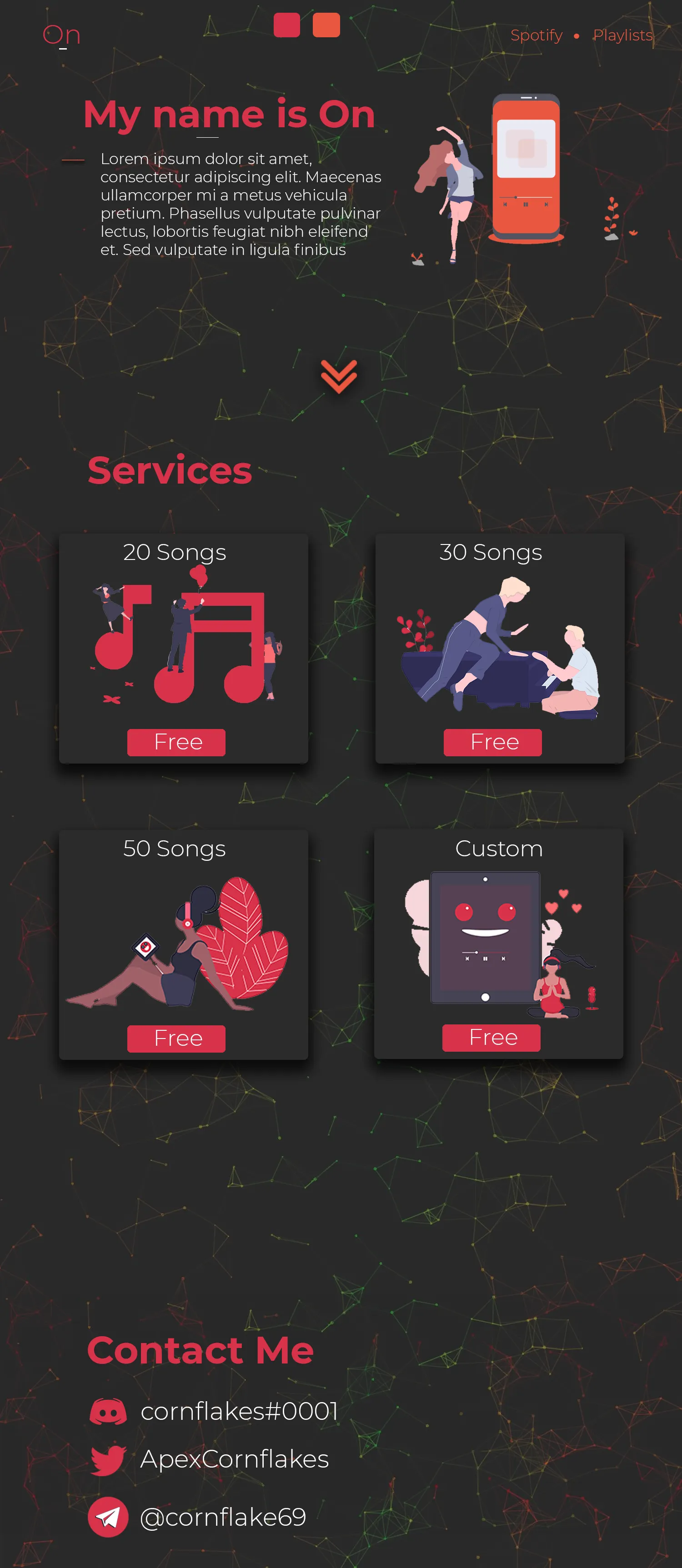Tap Free button under 50 Songs
The image size is (682, 1568).
176,1038
